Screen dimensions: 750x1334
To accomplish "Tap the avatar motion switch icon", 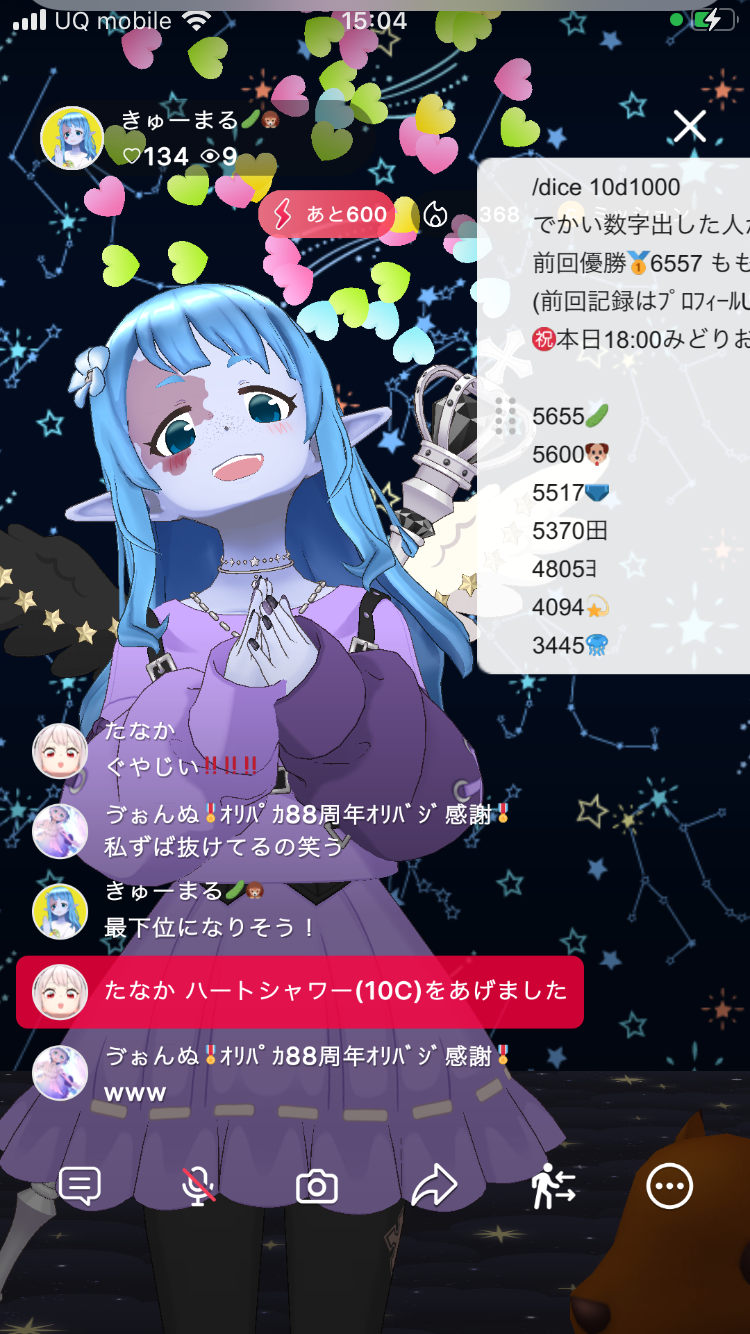I will 552,1187.
